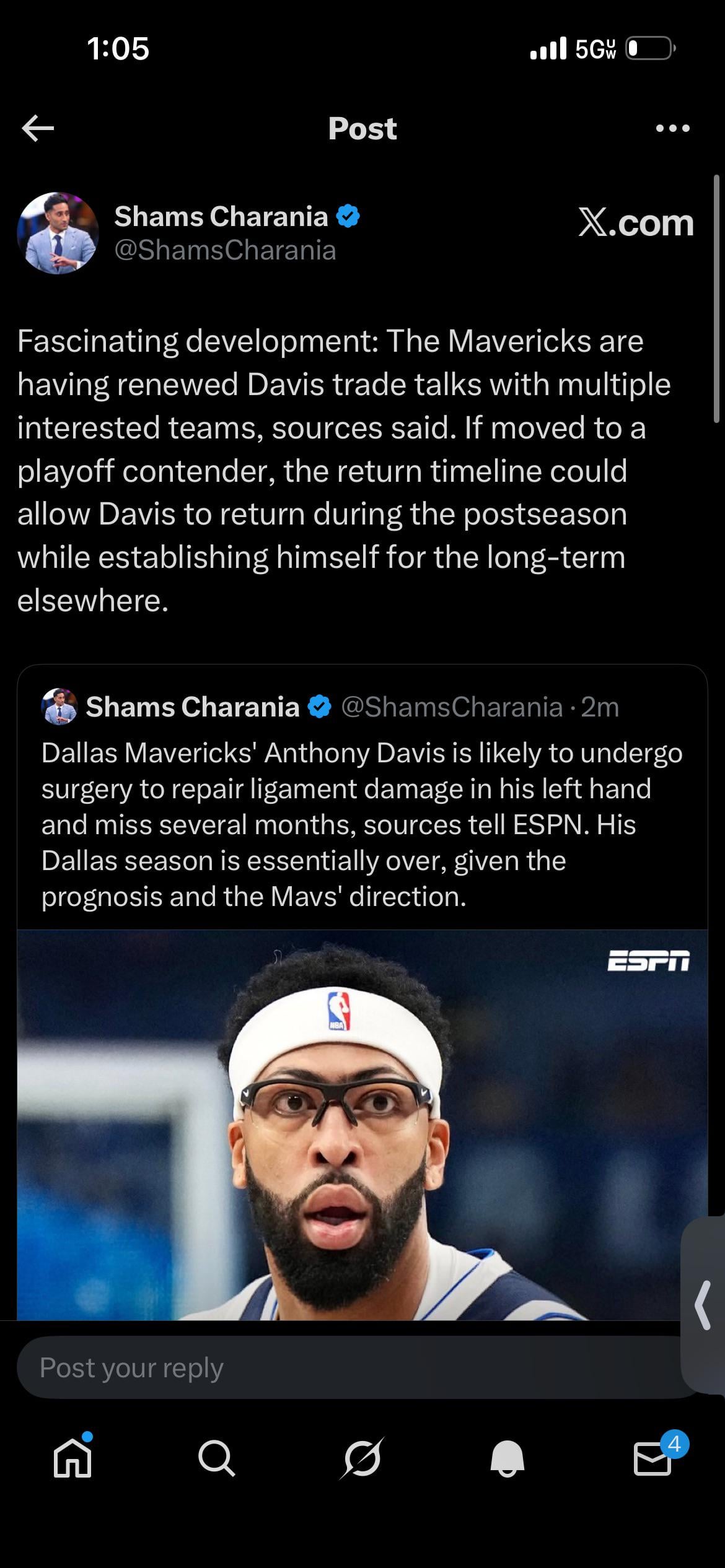
Task: Open the Messages tab
Action: [x=652, y=1458]
